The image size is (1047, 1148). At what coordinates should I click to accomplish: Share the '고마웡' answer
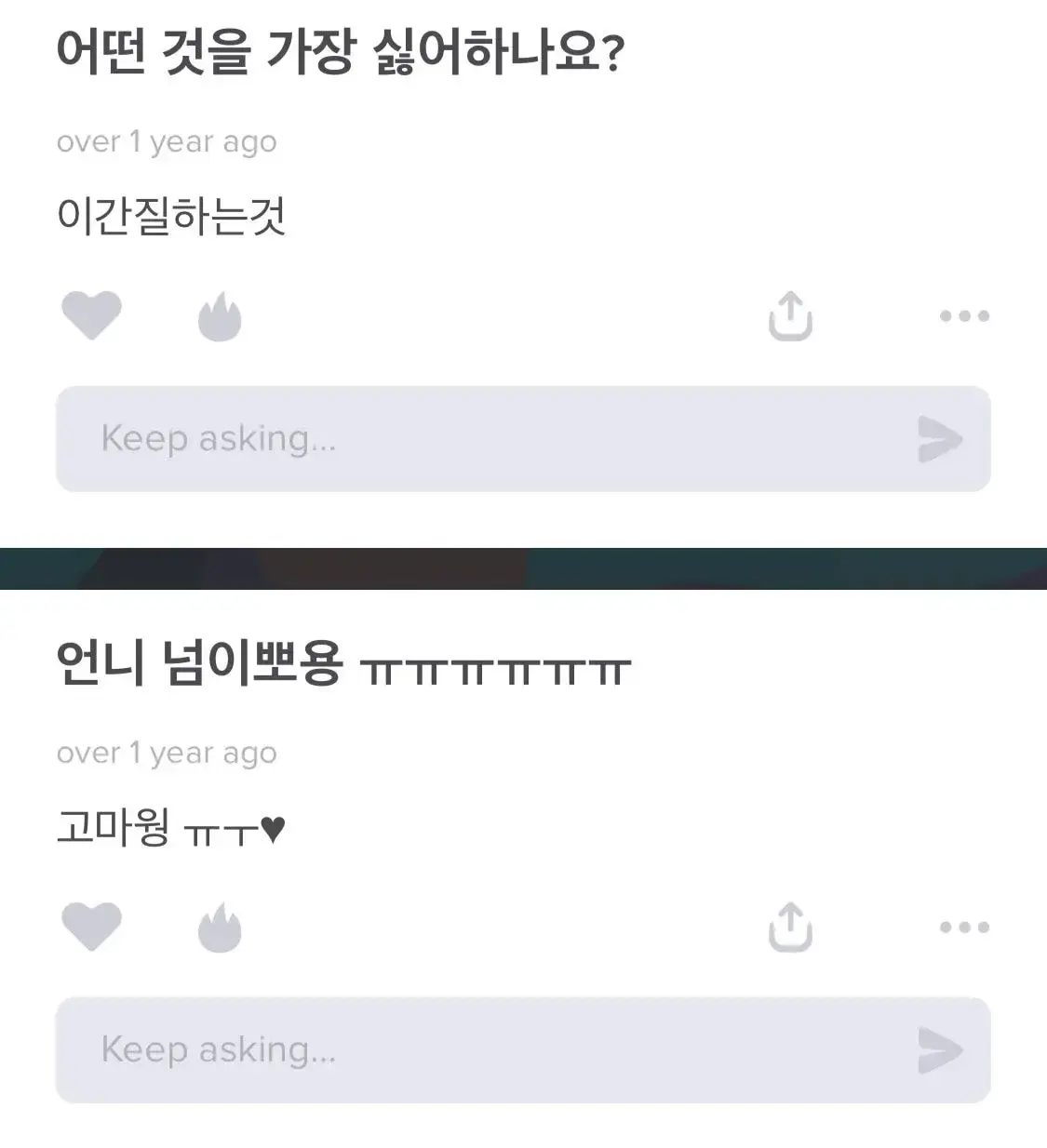pos(790,928)
